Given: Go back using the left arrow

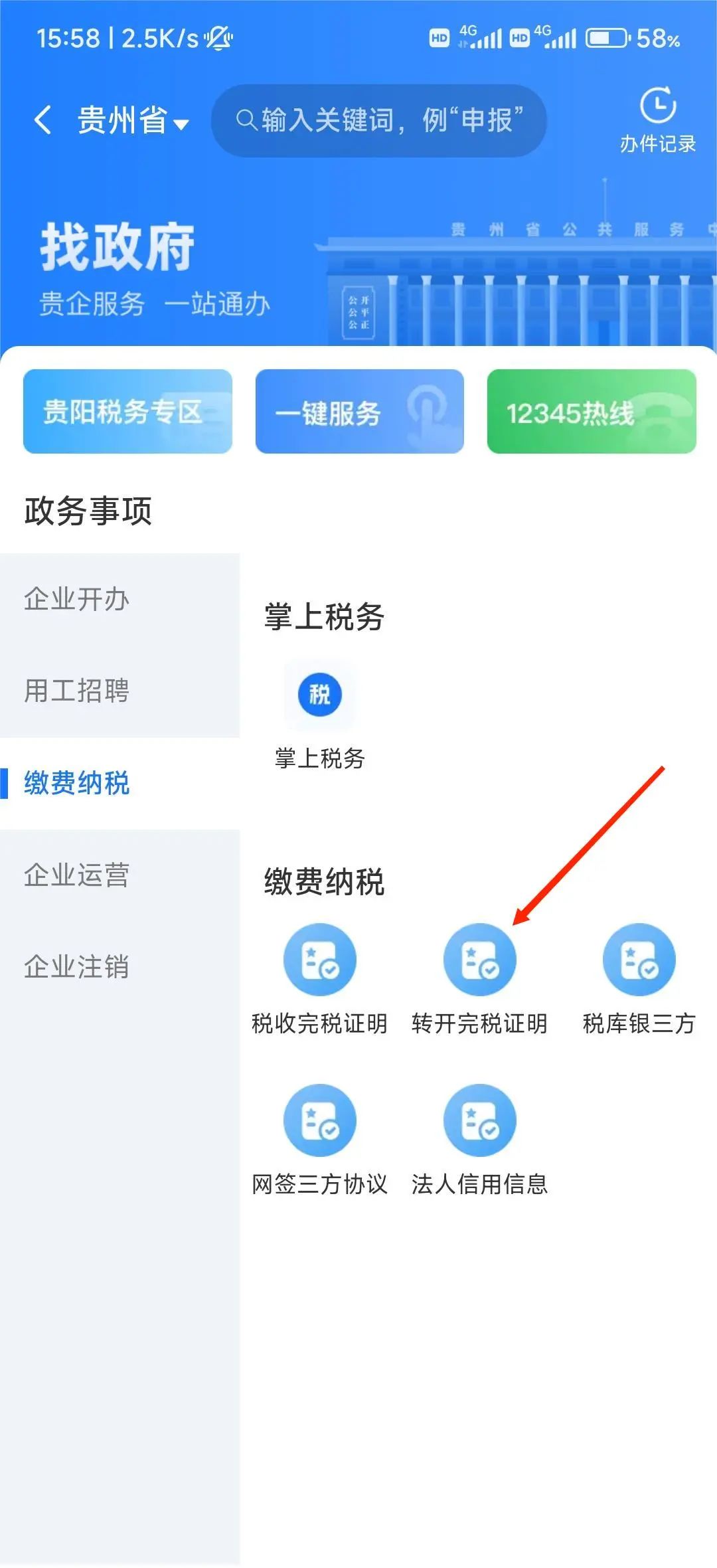Looking at the screenshot, I should pyautogui.click(x=44, y=120).
